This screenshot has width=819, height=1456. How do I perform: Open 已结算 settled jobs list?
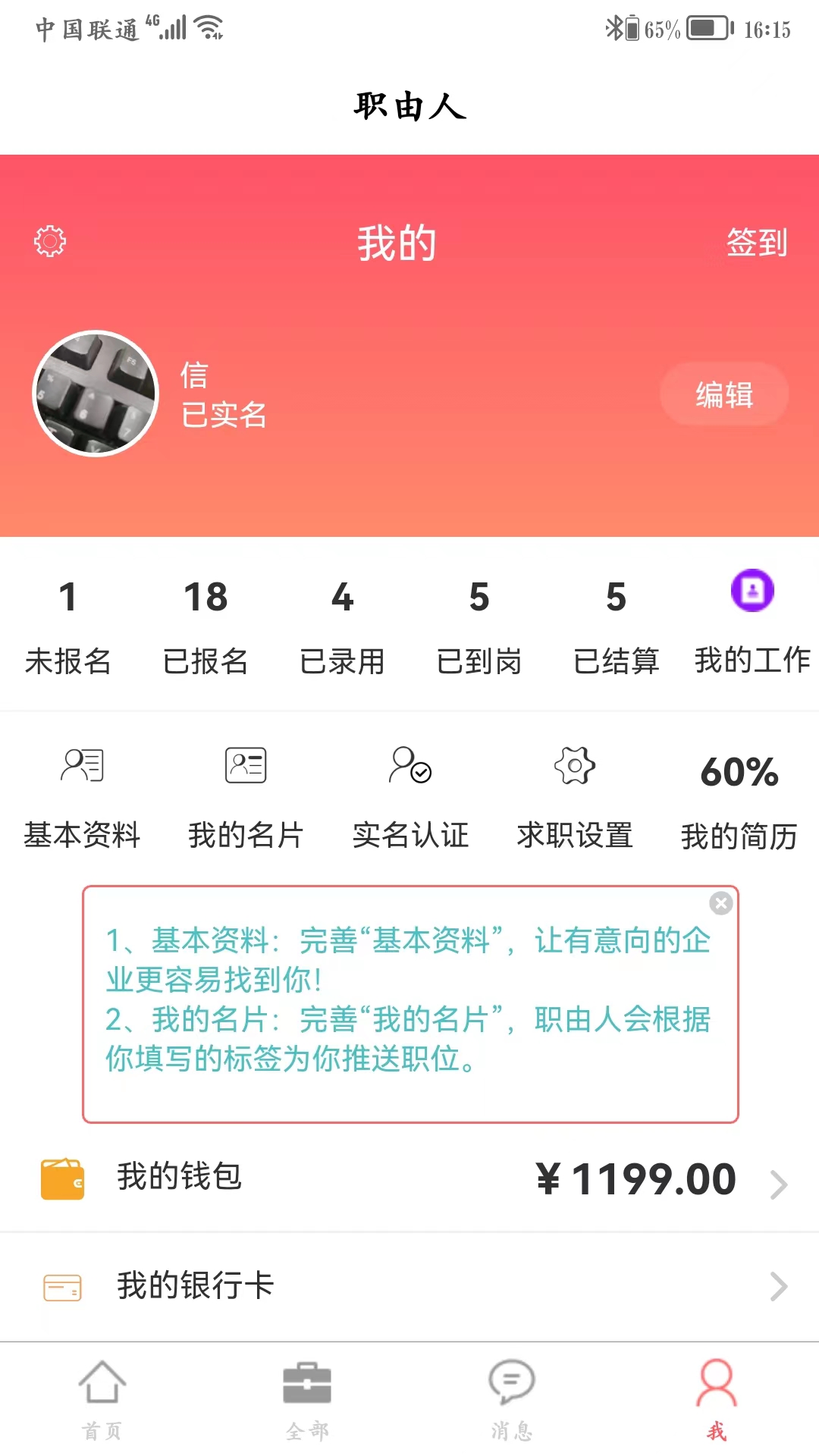616,626
